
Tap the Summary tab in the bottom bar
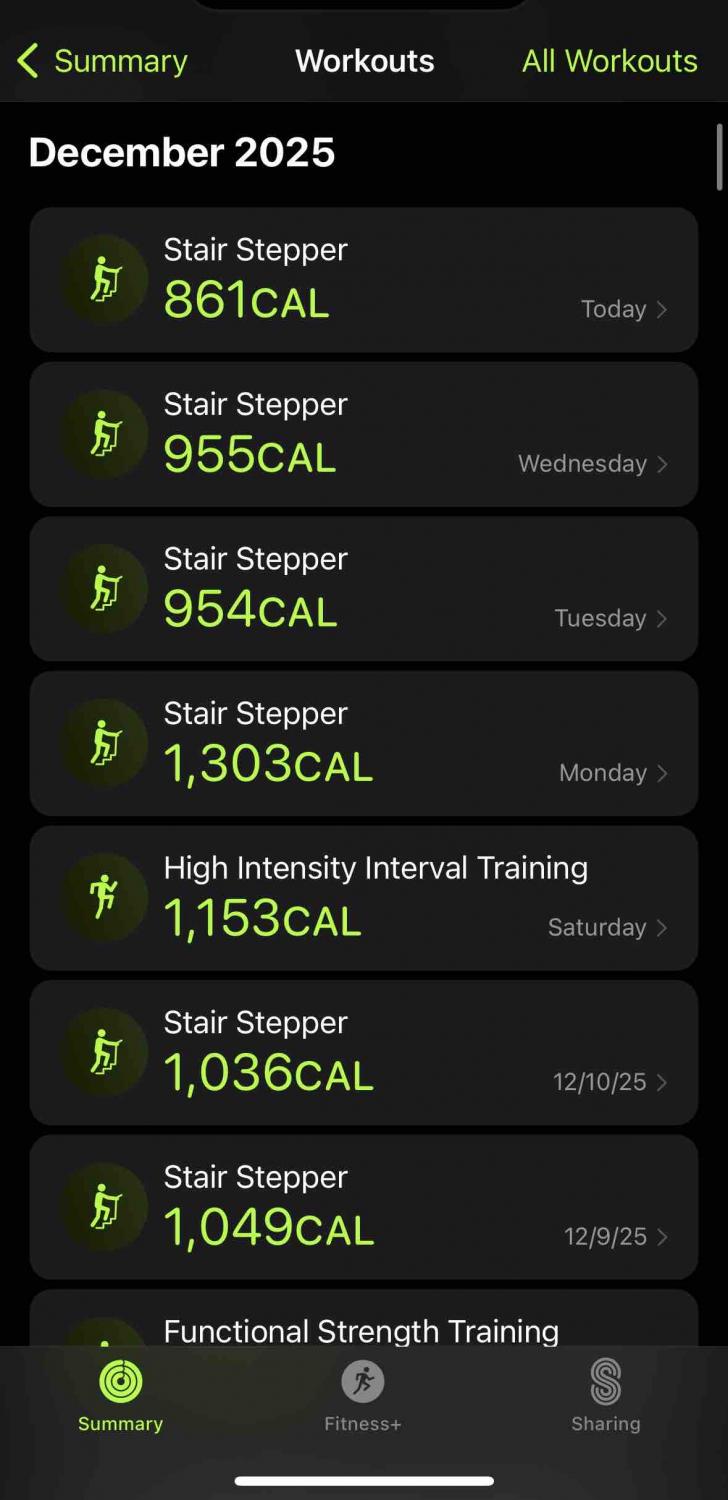[x=121, y=1397]
